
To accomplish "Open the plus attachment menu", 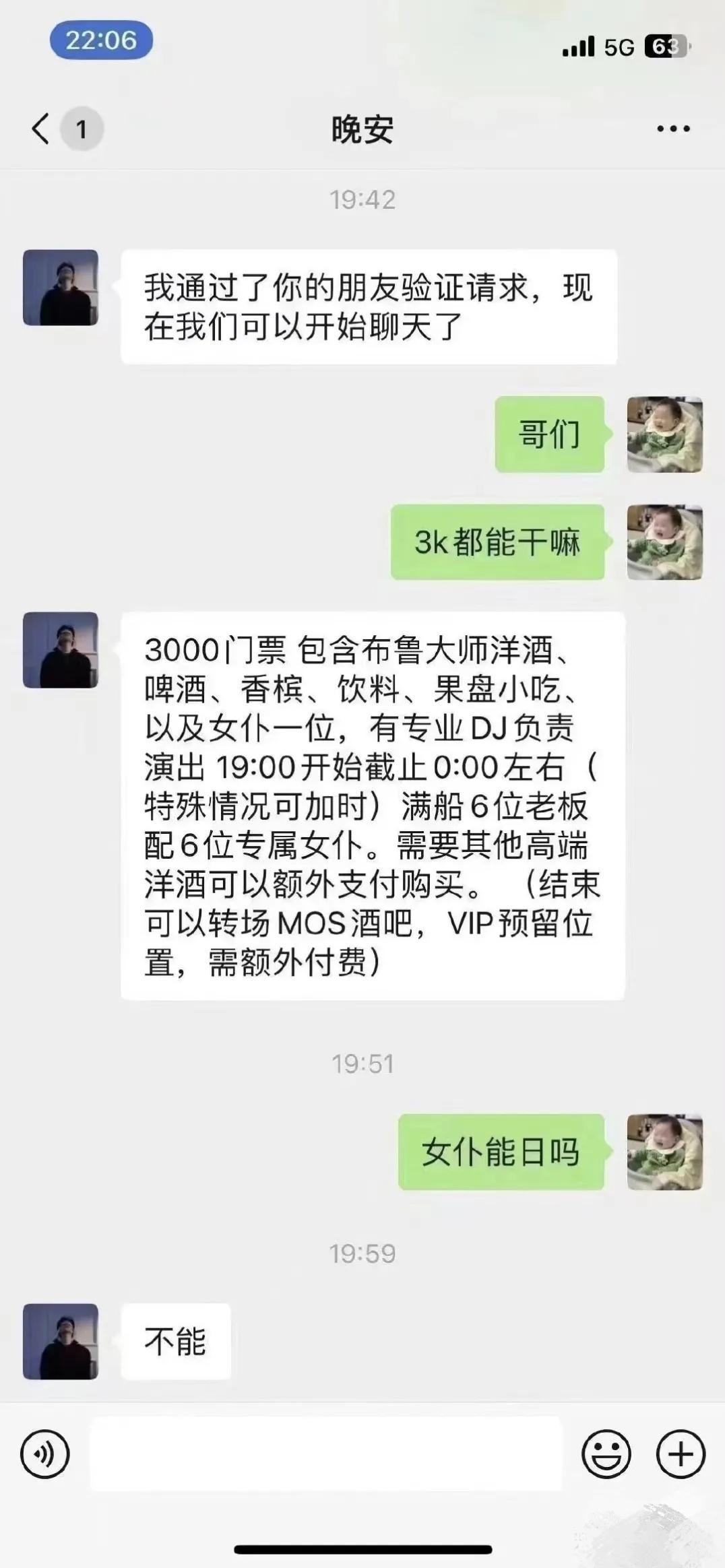I will [681, 1454].
